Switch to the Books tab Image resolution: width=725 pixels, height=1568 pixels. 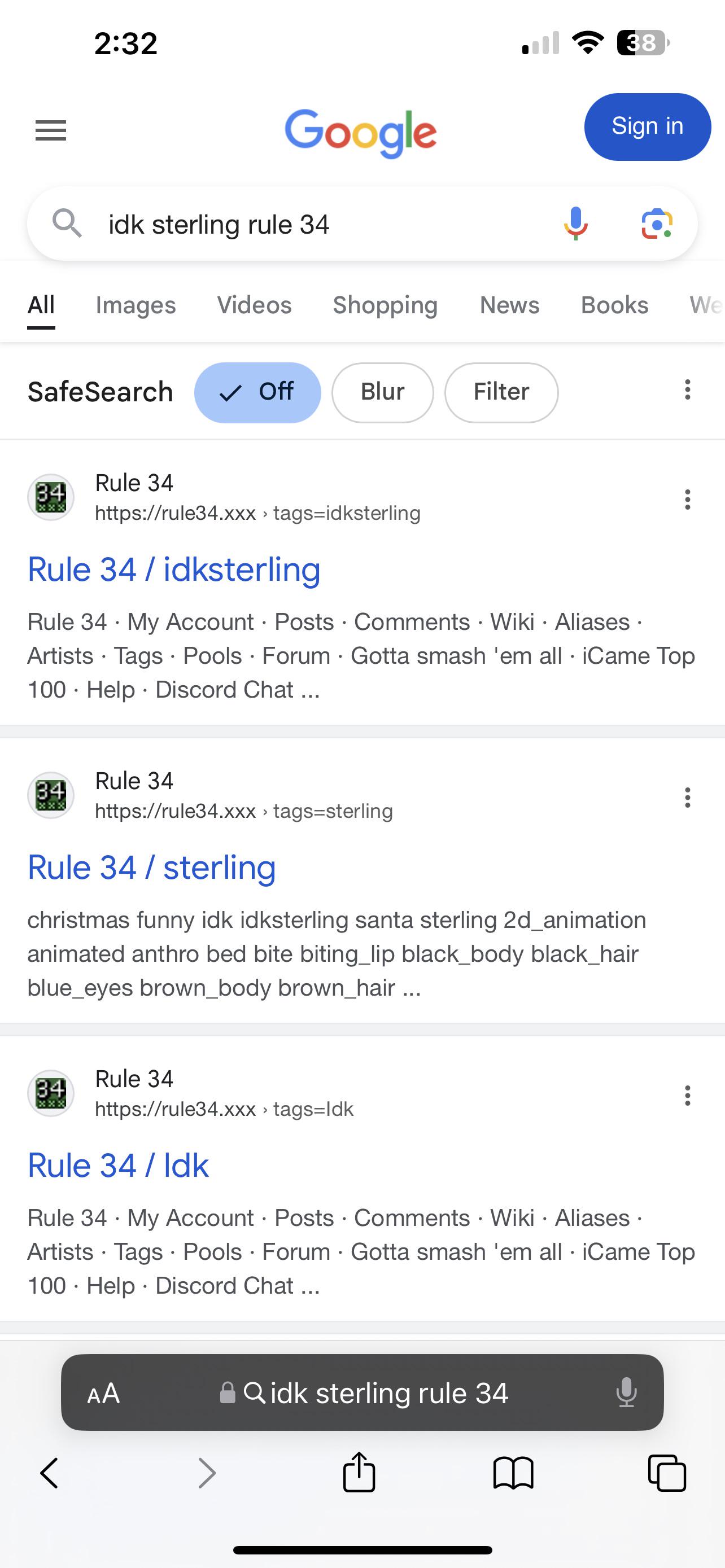[x=614, y=305]
